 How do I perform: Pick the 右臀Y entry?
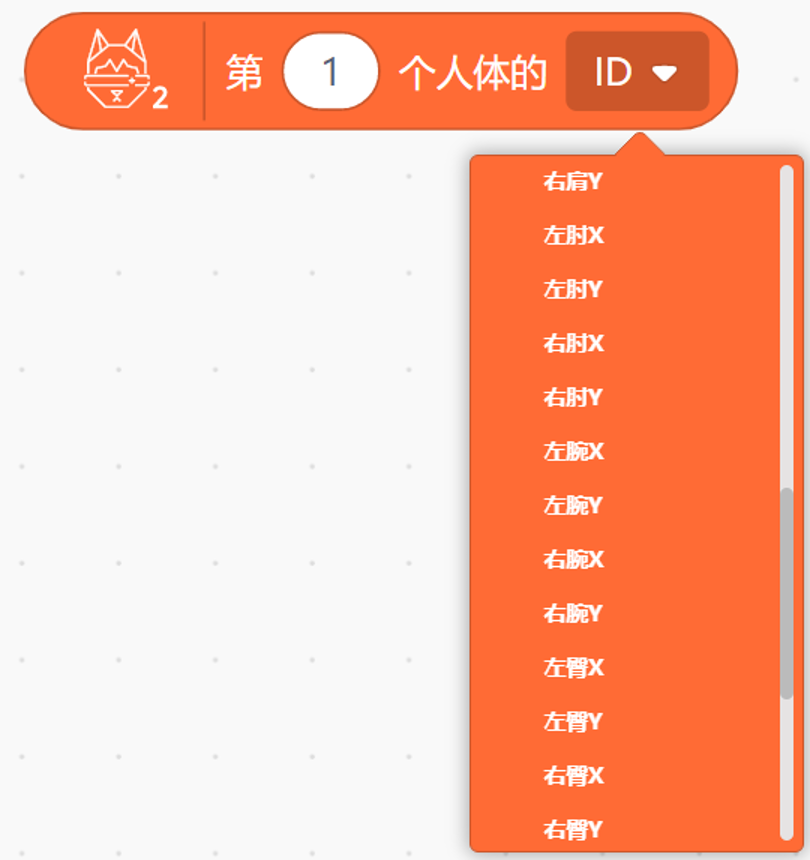coord(573,829)
